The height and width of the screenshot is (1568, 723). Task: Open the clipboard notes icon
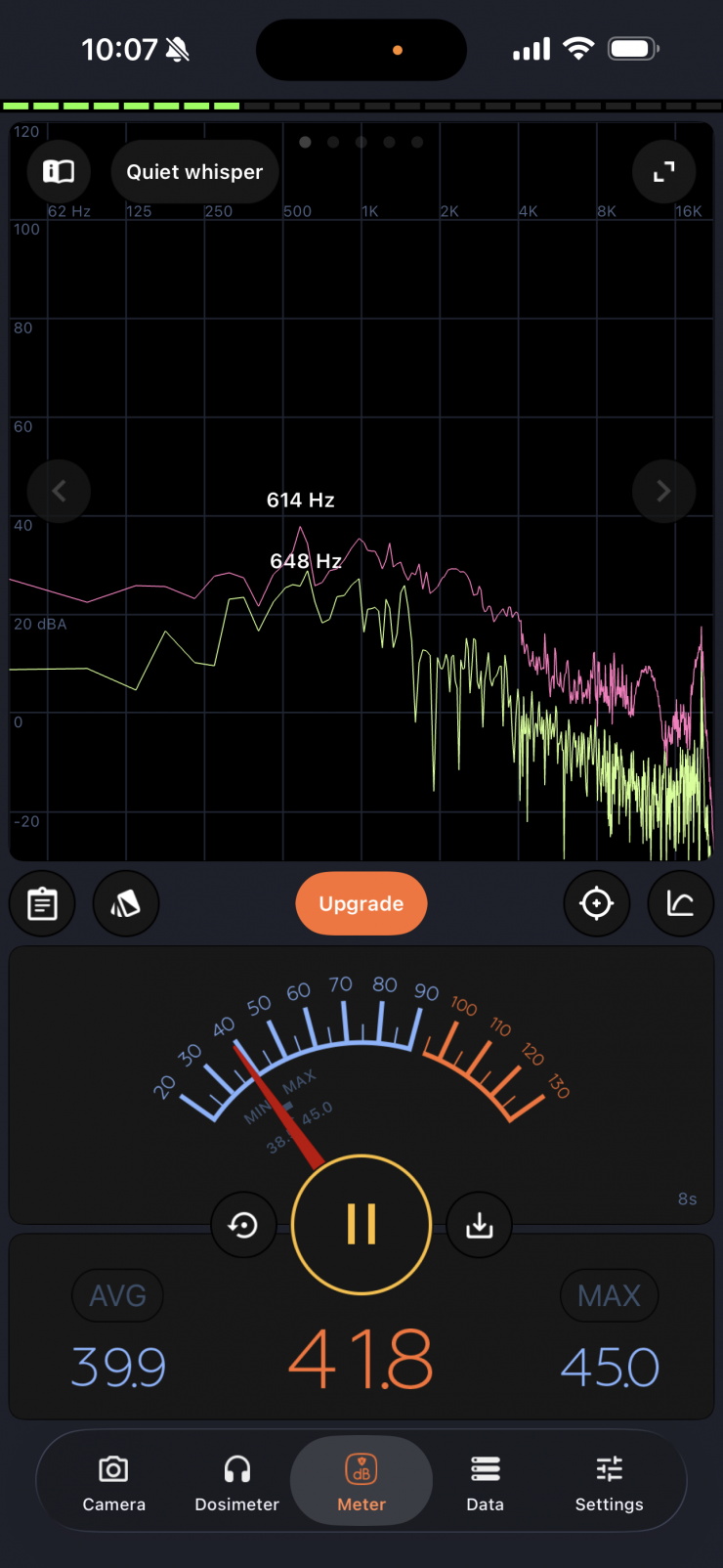coord(42,903)
